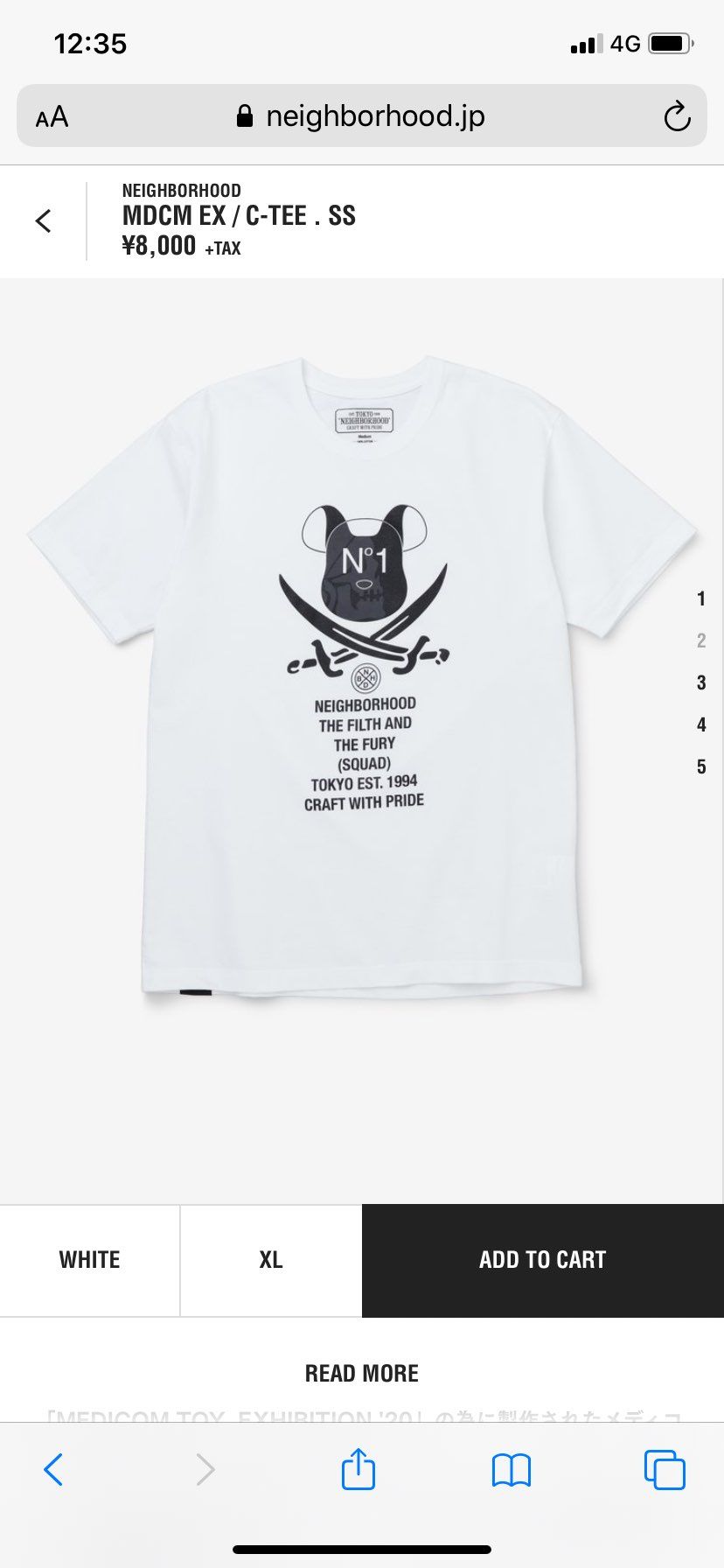Open the WHITE color selector
The width and height of the screenshot is (724, 1568).
click(89, 1260)
